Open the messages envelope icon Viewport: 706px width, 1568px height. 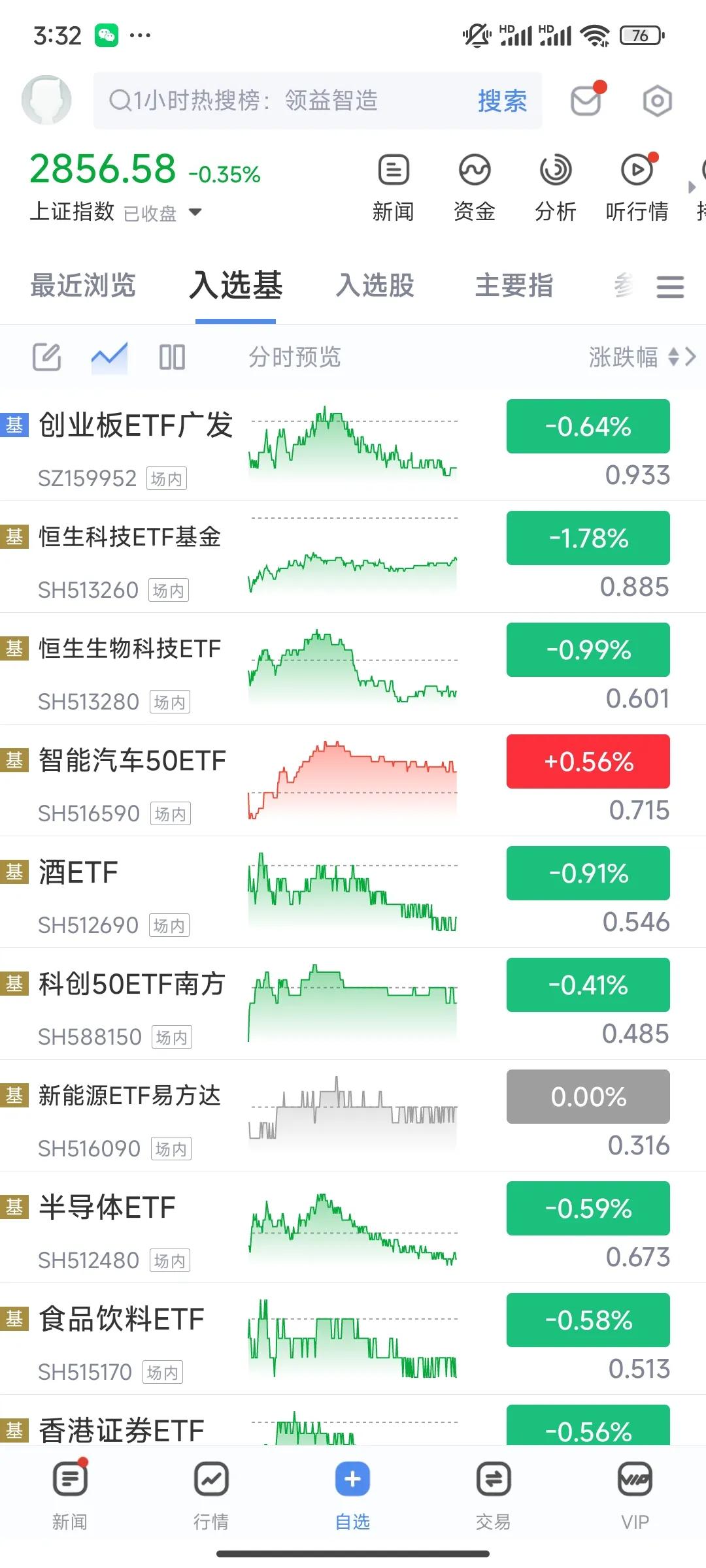586,101
